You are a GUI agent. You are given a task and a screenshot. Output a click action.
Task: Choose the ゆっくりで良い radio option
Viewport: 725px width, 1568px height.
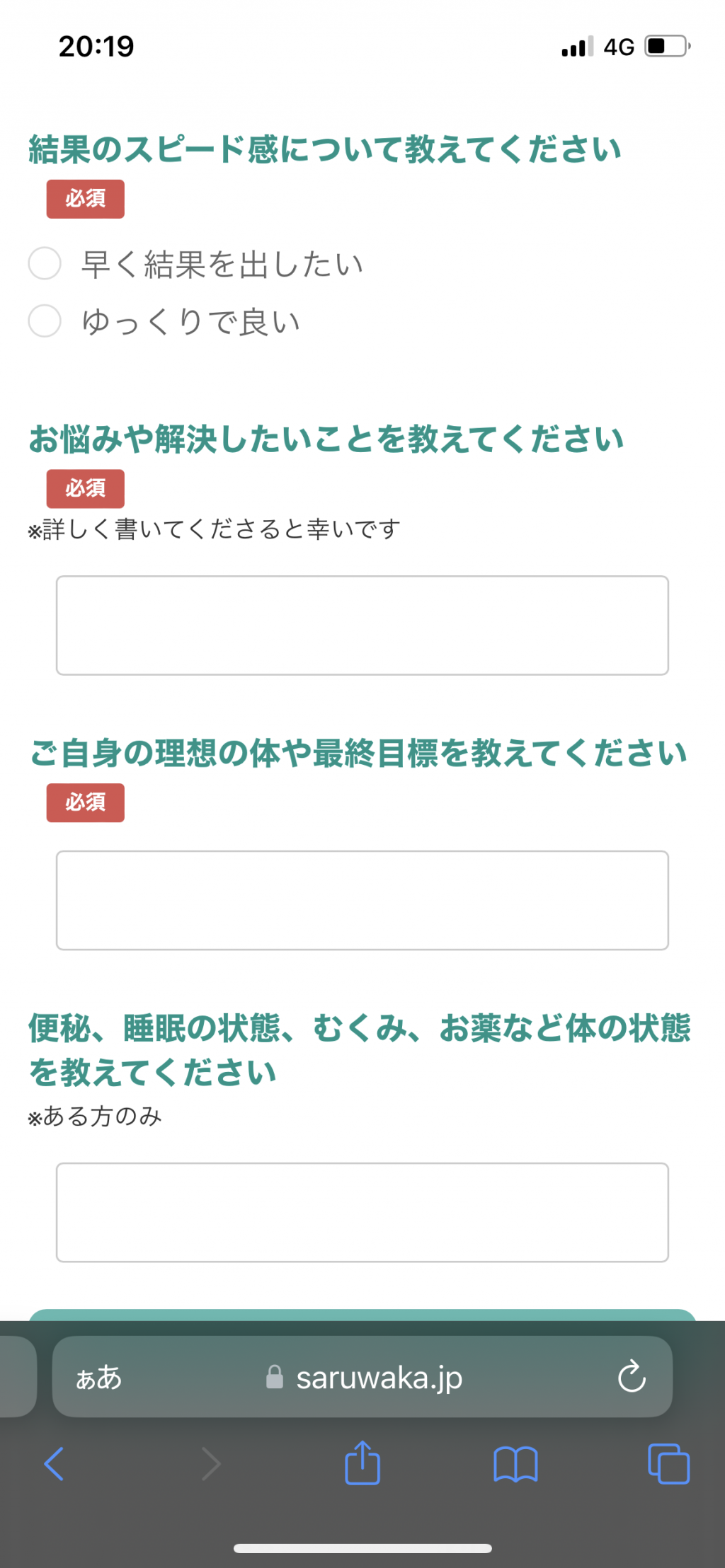click(x=45, y=321)
